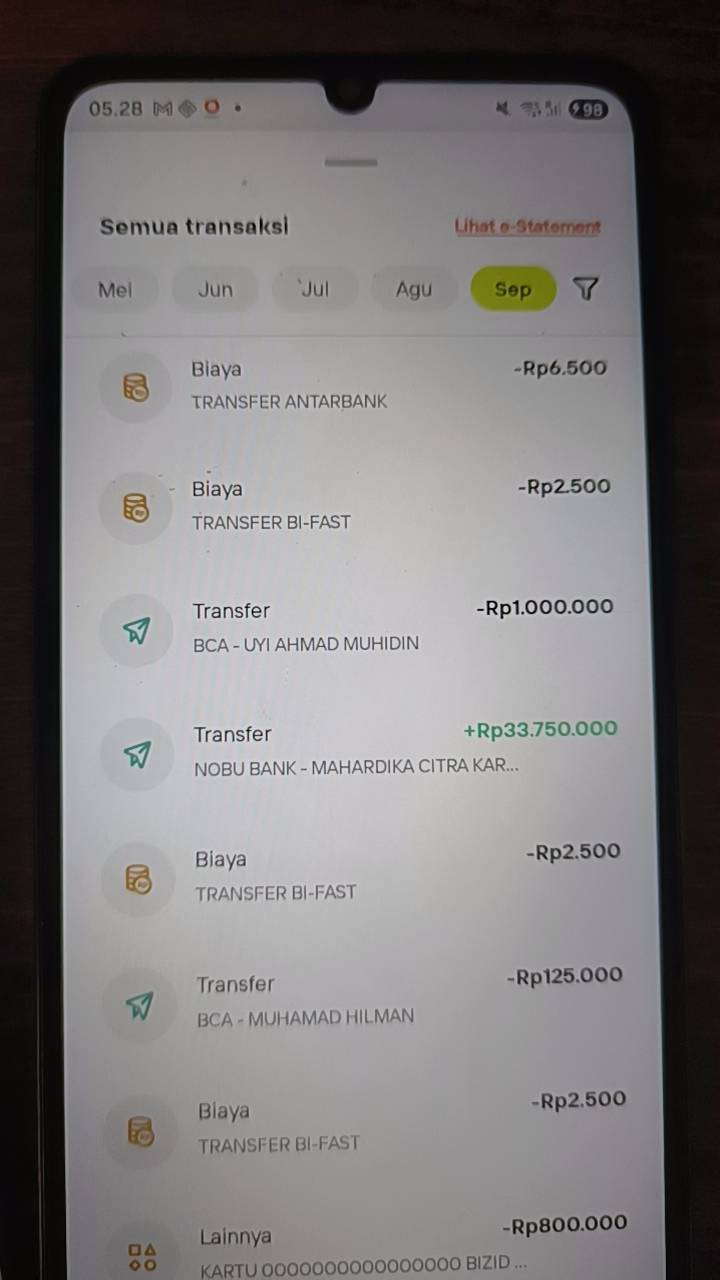Show transactions for Jul
The image size is (720, 1280).
(x=315, y=290)
